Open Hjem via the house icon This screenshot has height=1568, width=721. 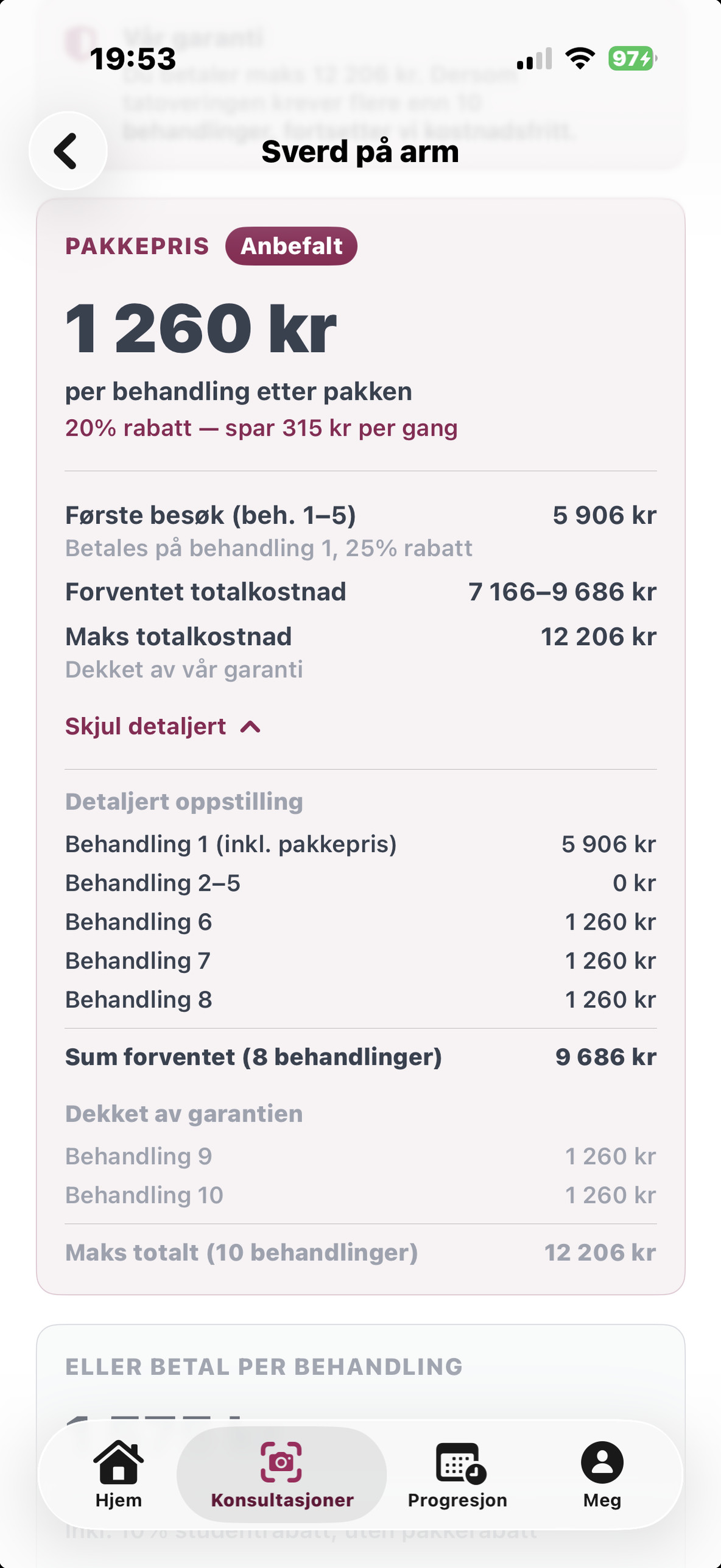click(118, 1461)
